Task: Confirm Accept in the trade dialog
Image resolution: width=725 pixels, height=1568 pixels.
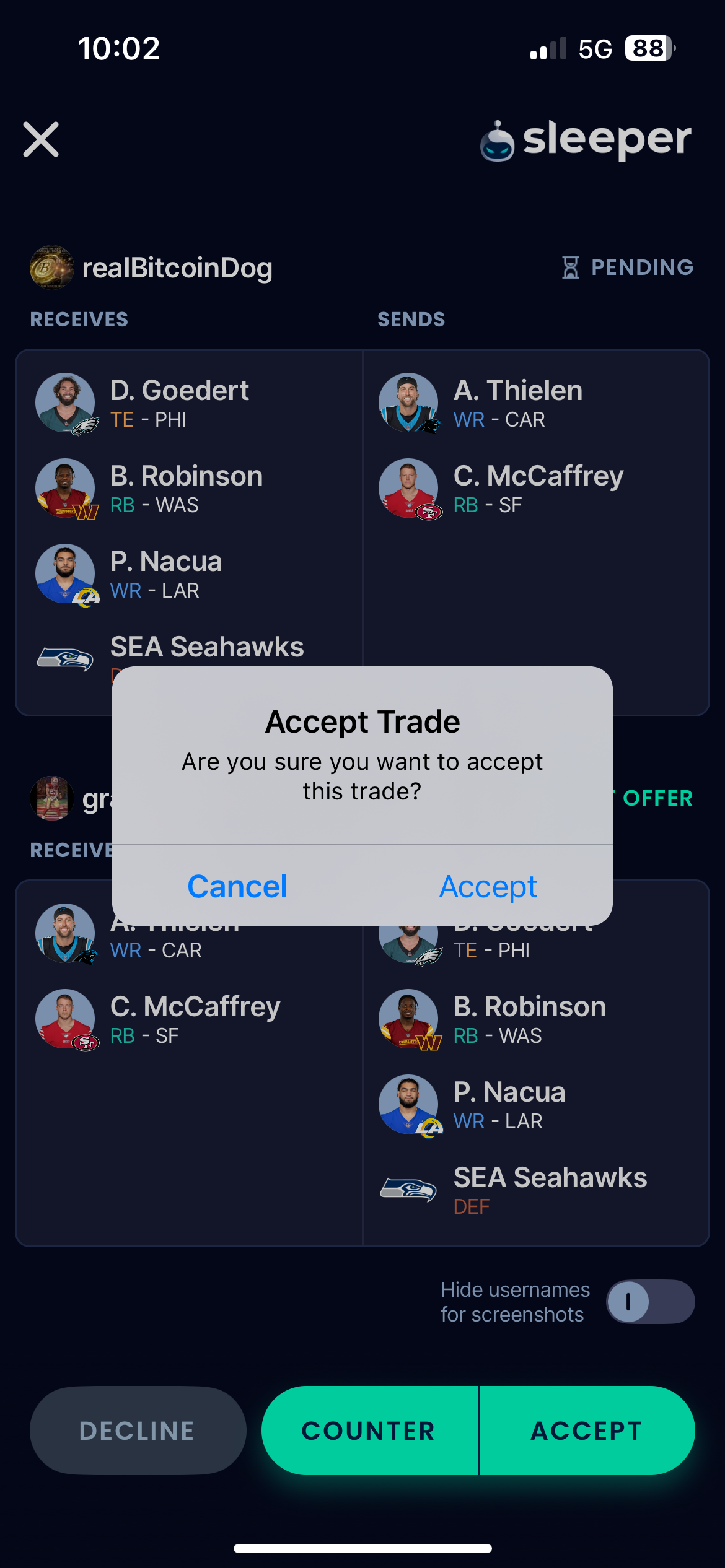Action: pos(488,886)
